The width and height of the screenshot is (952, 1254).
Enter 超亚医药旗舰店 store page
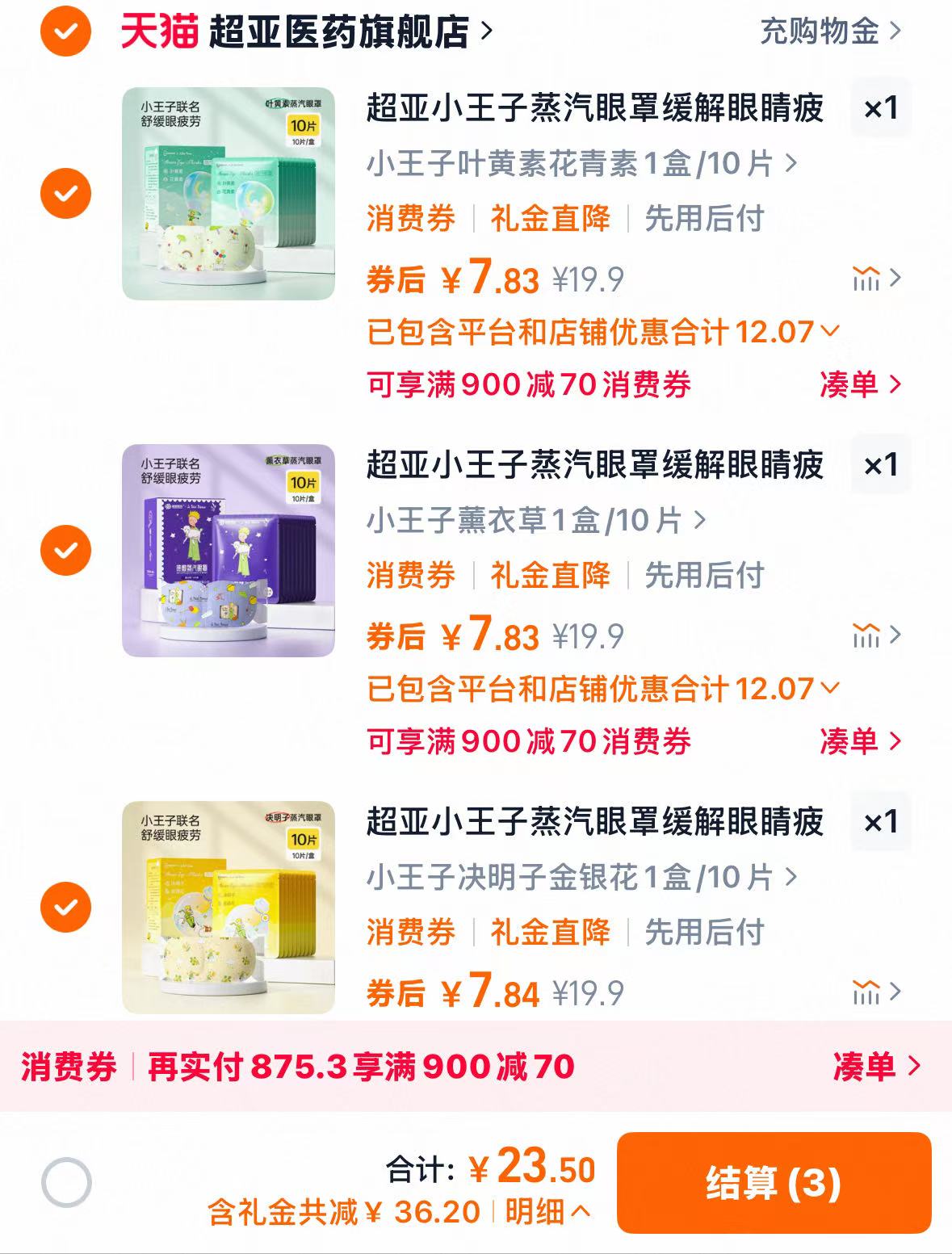click(x=333, y=34)
